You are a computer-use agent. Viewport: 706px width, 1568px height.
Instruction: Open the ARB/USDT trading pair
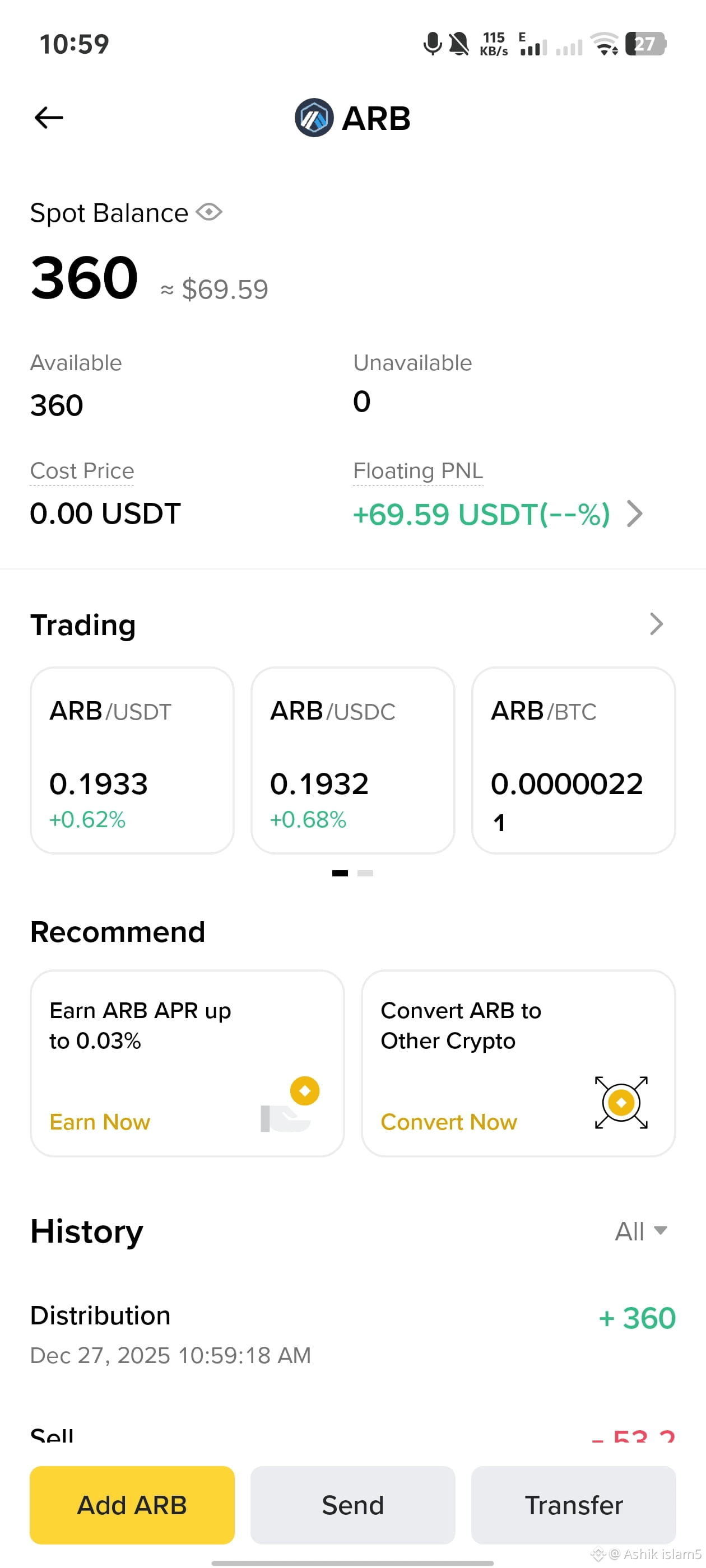[132, 760]
